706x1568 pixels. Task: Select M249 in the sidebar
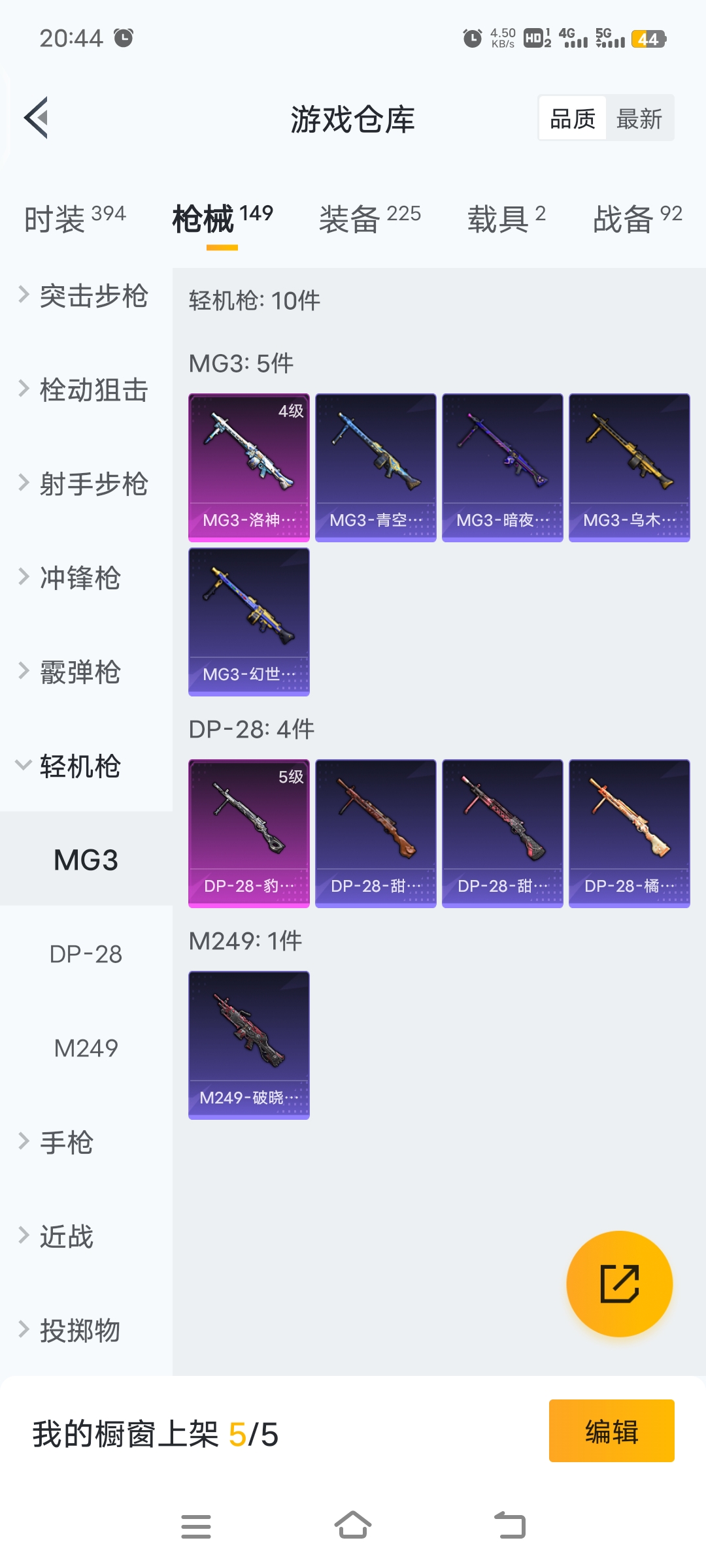point(86,1048)
